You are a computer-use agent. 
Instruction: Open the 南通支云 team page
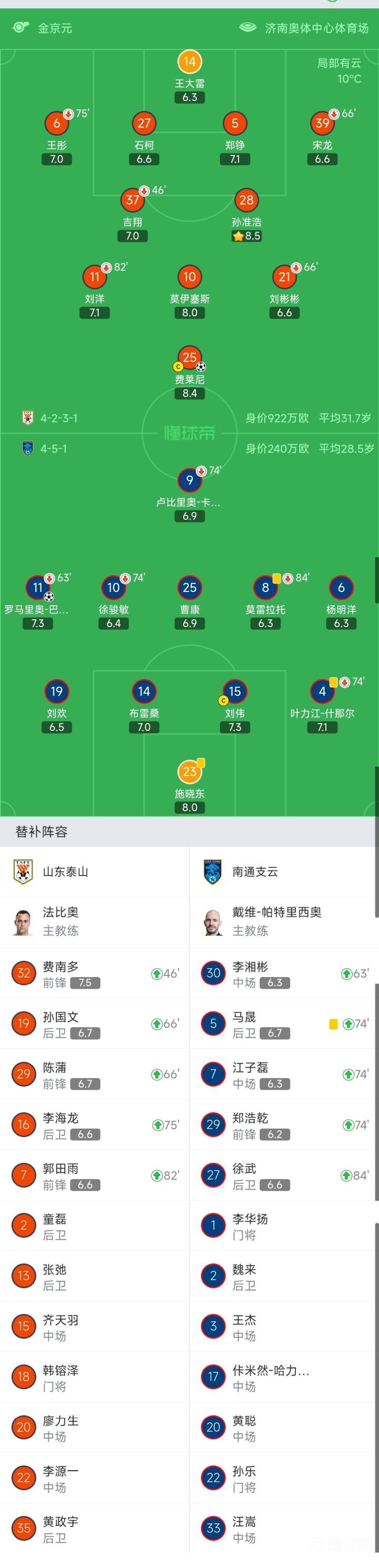click(284, 872)
